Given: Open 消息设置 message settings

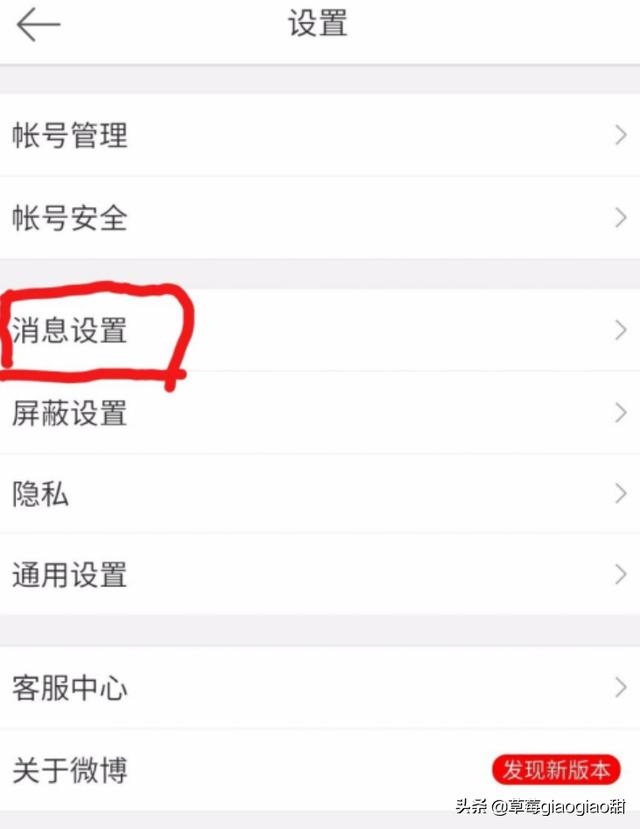Looking at the screenshot, I should (70, 330).
